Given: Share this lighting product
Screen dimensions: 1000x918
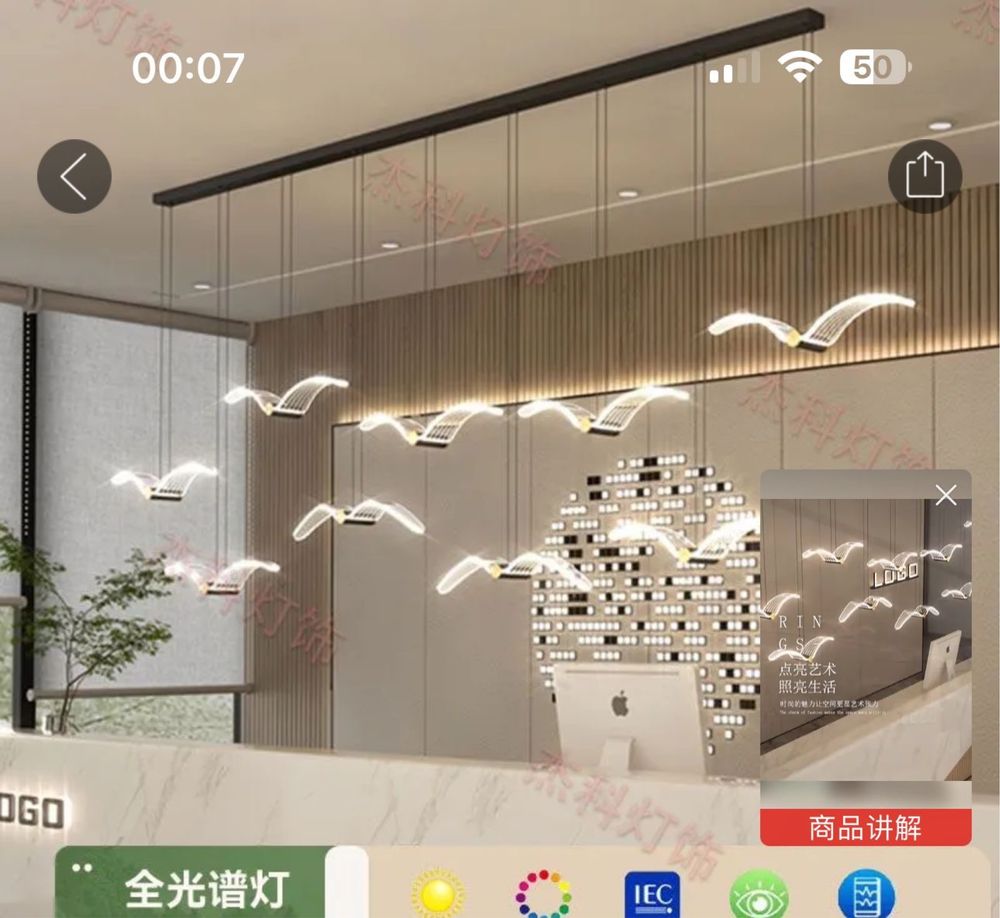Looking at the screenshot, I should click(924, 177).
